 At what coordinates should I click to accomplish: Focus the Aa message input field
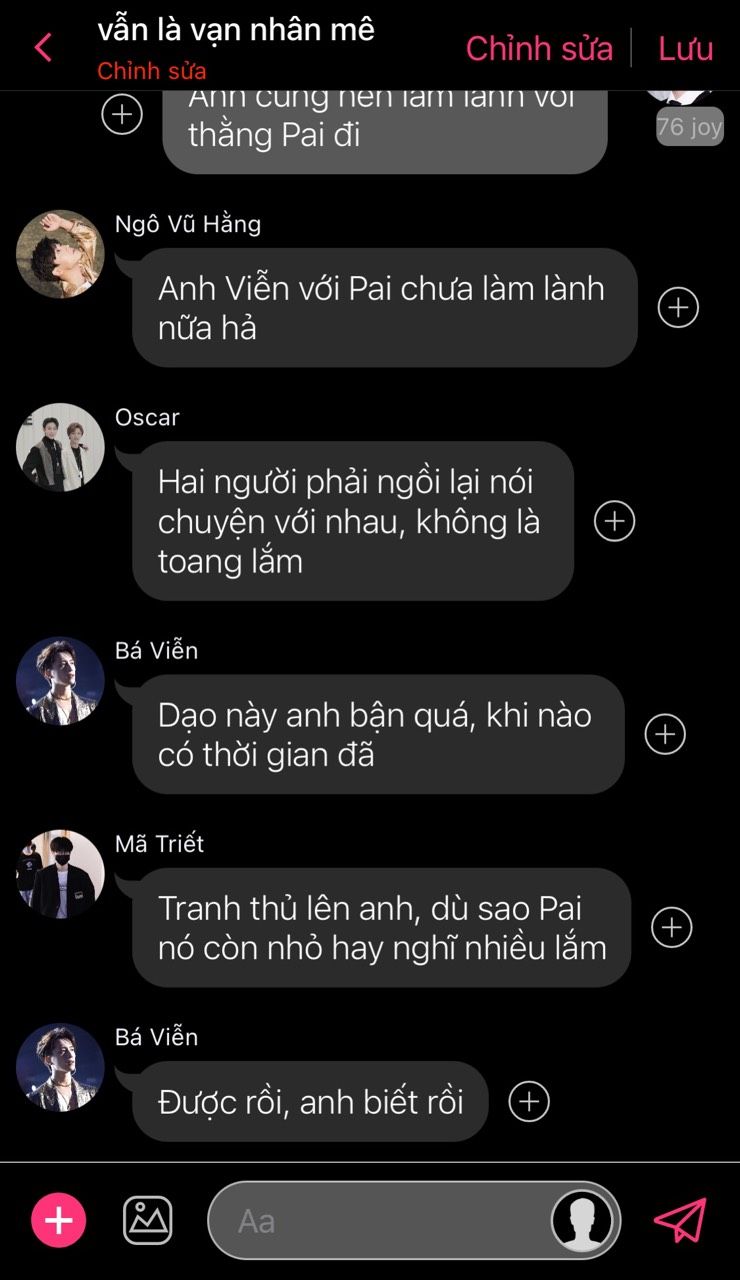pyautogui.click(x=414, y=1220)
